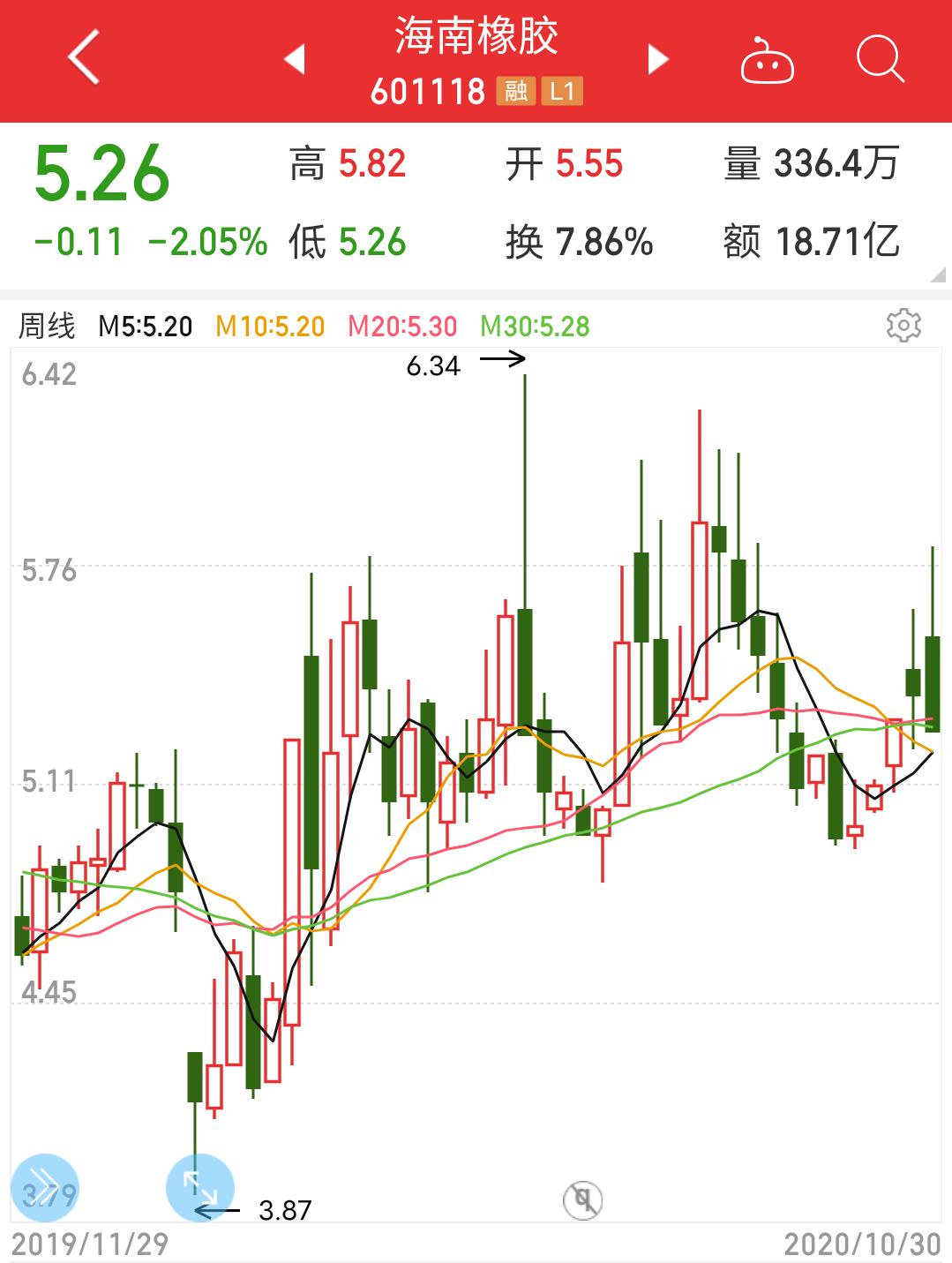Viewport: 952px width, 1263px height.
Task: Select the 周线 weekly chart tab
Action: tap(47, 326)
